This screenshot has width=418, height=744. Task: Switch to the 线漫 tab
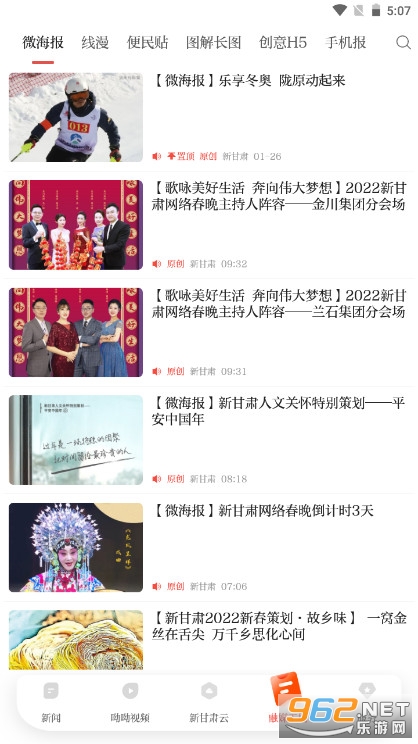pos(95,43)
